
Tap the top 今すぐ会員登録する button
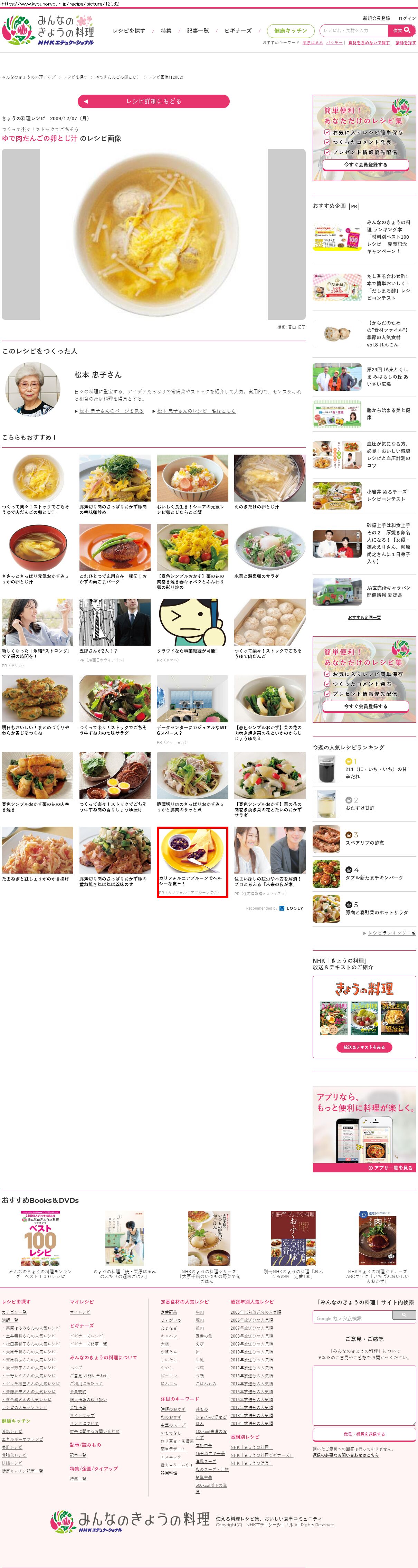pyautogui.click(x=365, y=164)
